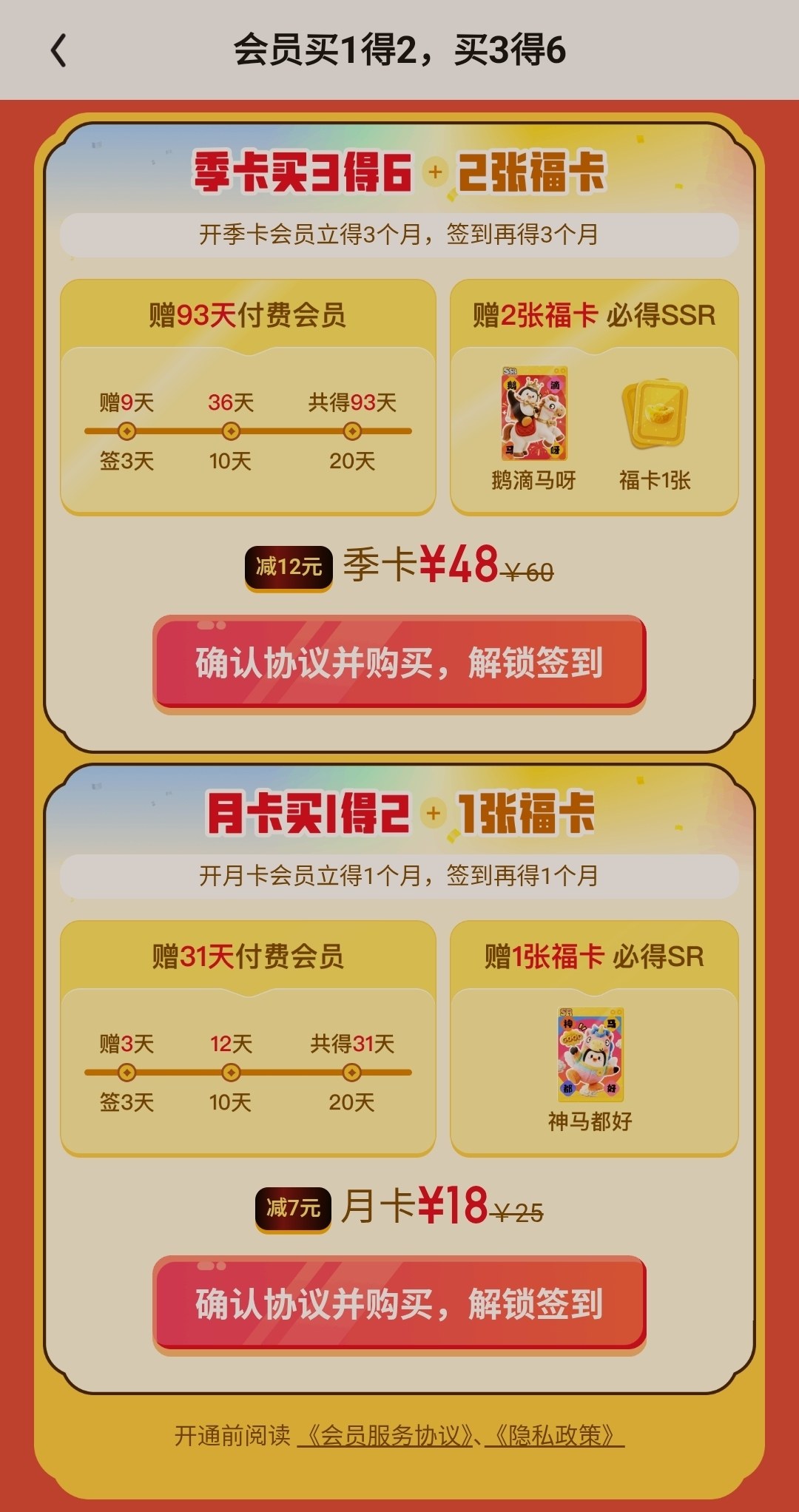Open the 隐私政策 link

[x=555, y=1436]
